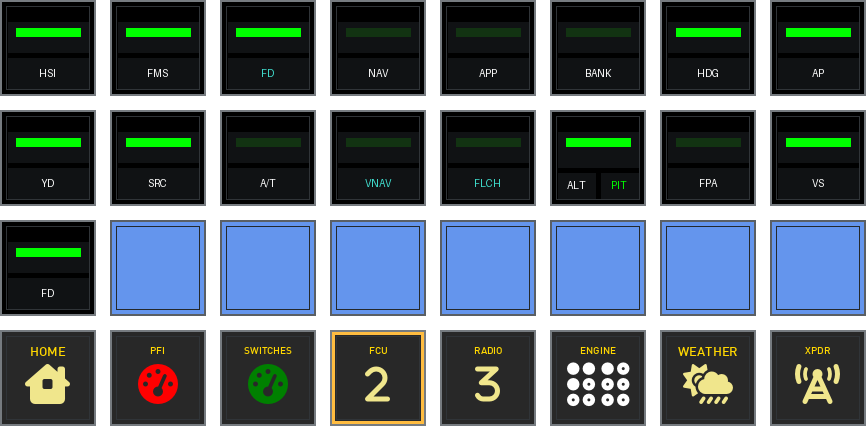Enable APP approach mode
The image size is (866, 426).
tap(488, 48)
